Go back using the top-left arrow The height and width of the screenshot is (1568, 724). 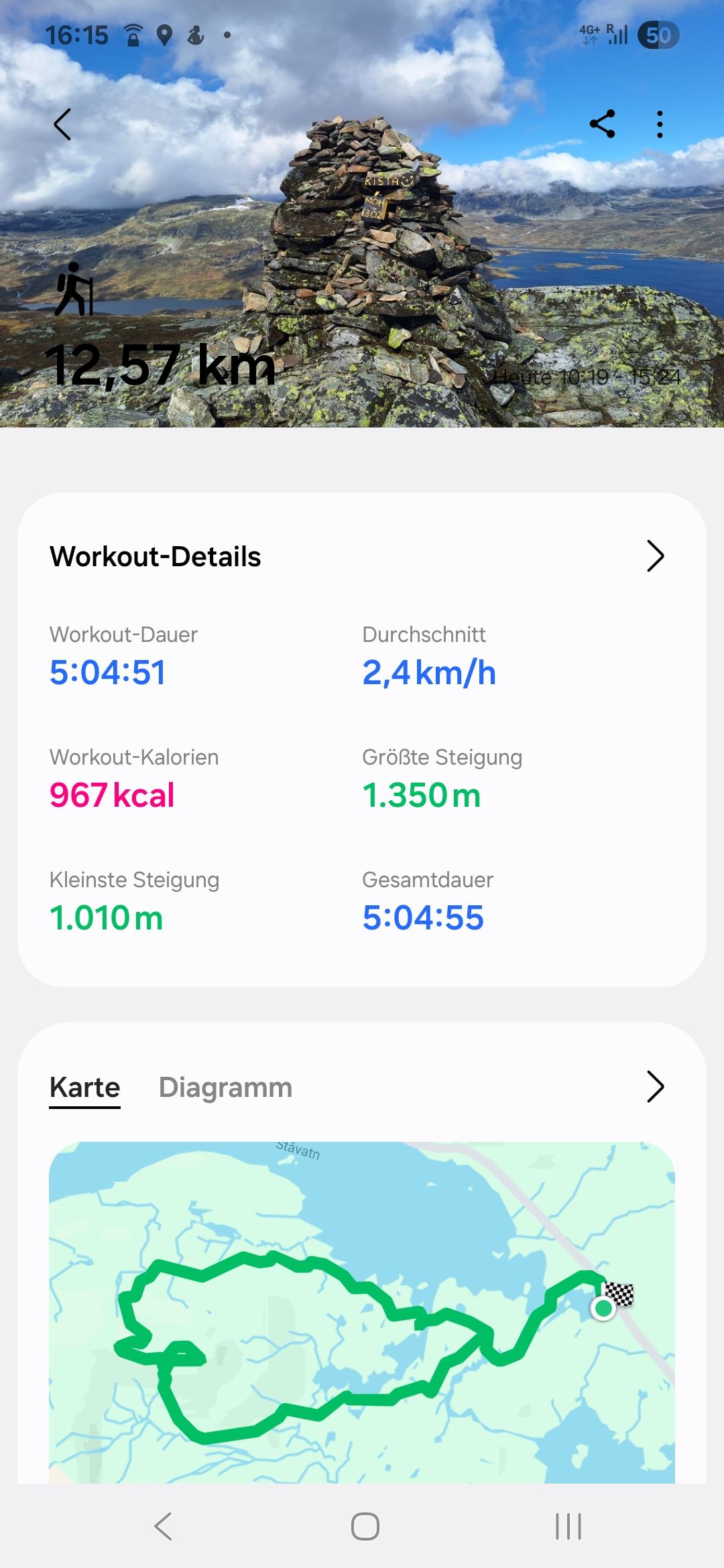coord(62,124)
